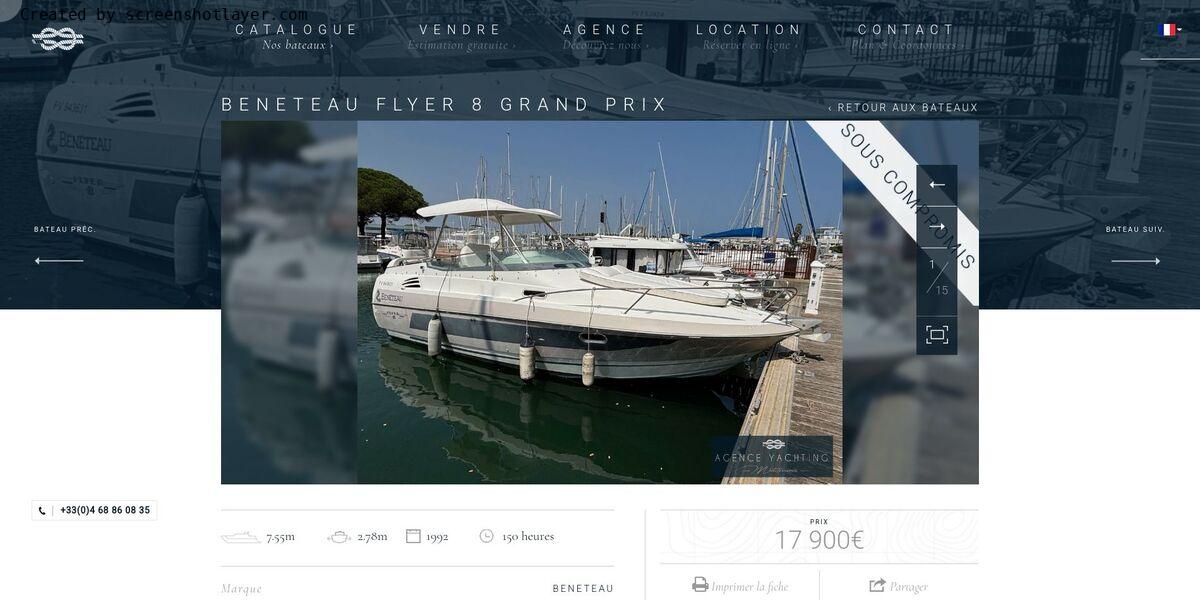This screenshot has width=1200, height=600.
Task: Print the boat listing sheet
Action: point(740,586)
